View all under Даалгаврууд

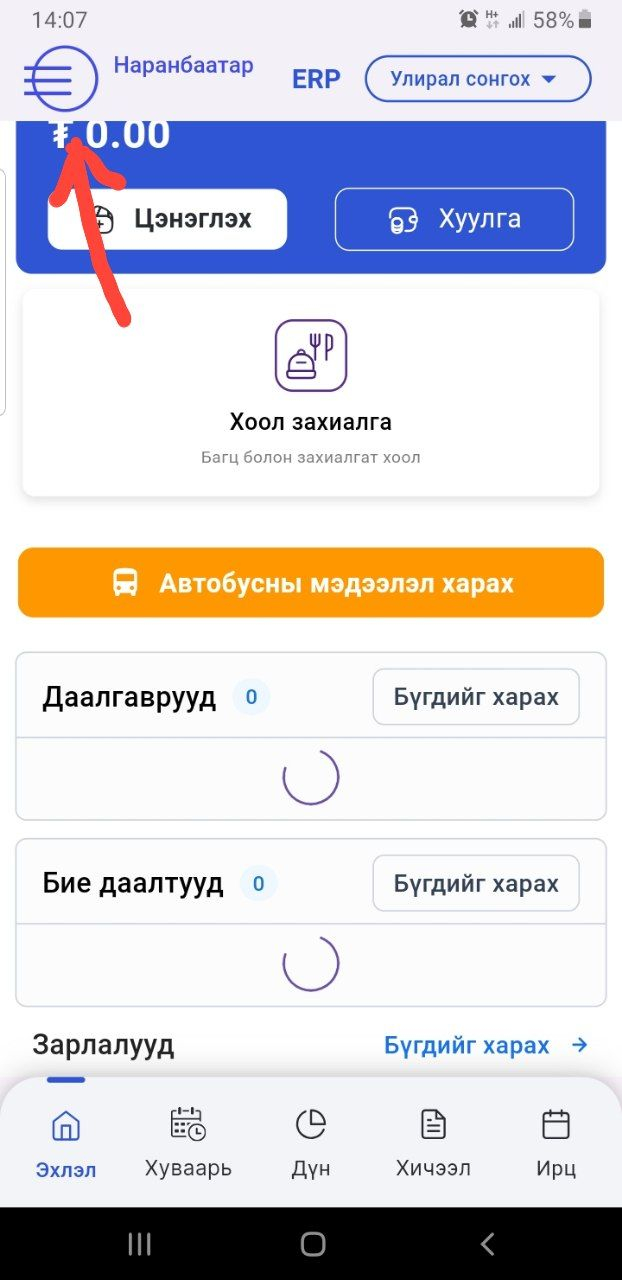pyautogui.click(x=475, y=697)
